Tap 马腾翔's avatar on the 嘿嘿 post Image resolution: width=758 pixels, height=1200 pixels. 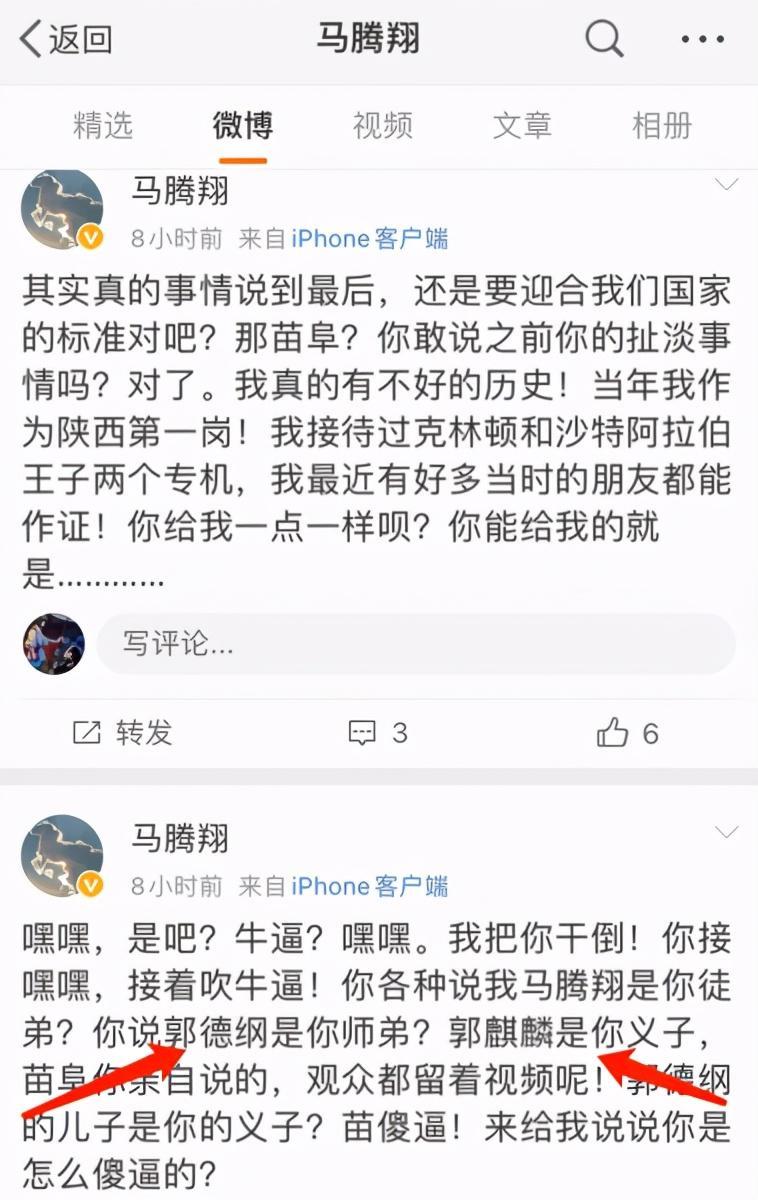(x=63, y=856)
